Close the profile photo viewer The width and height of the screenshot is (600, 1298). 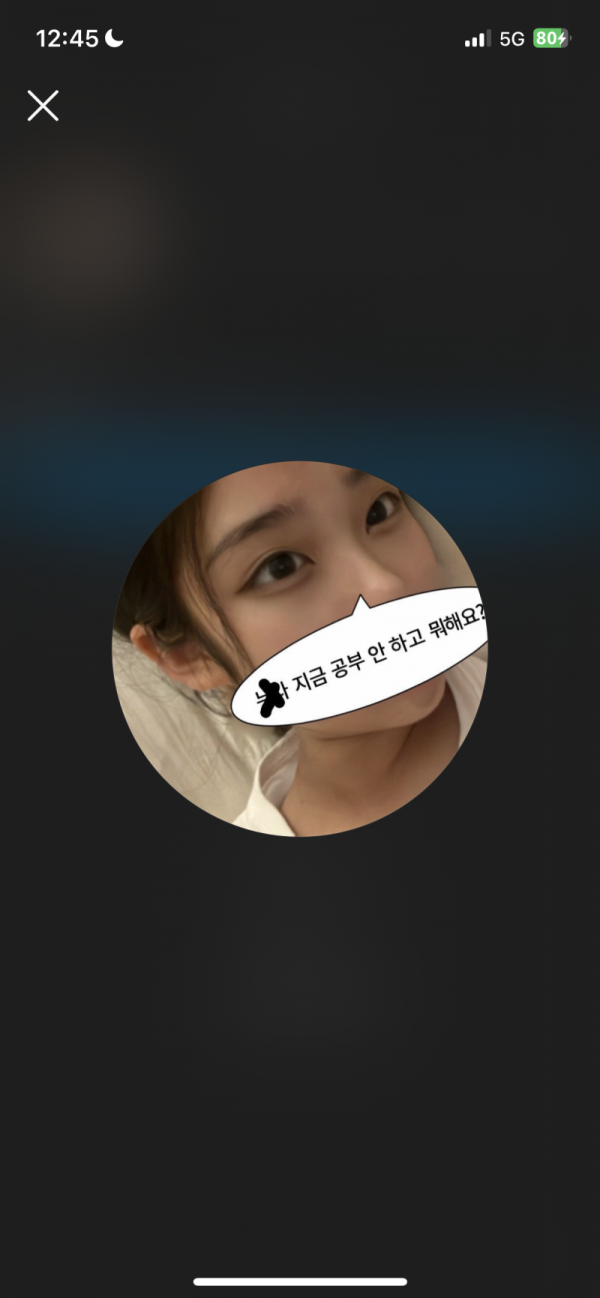[43, 105]
